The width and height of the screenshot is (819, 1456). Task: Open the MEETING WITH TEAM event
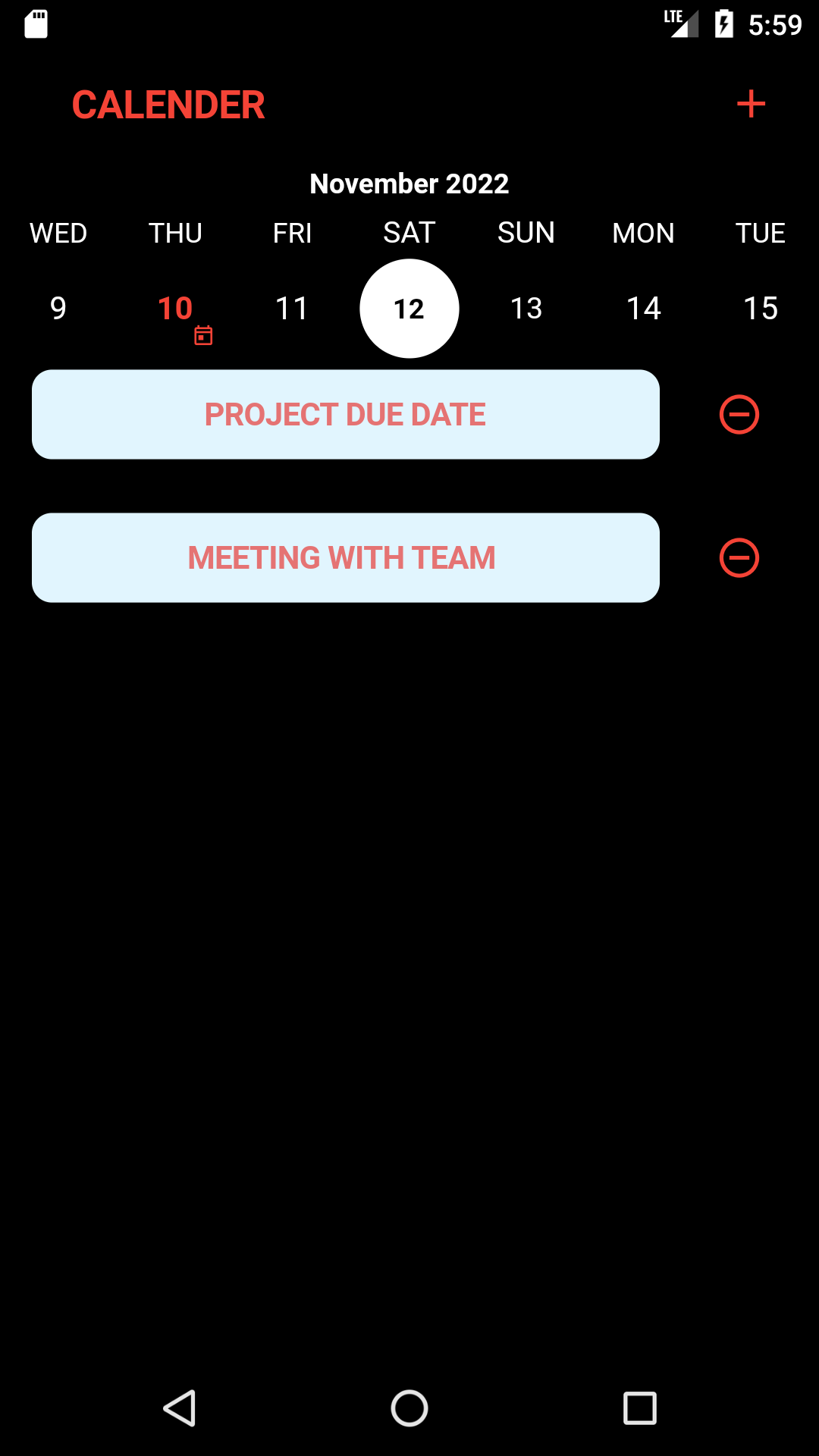pos(345,557)
